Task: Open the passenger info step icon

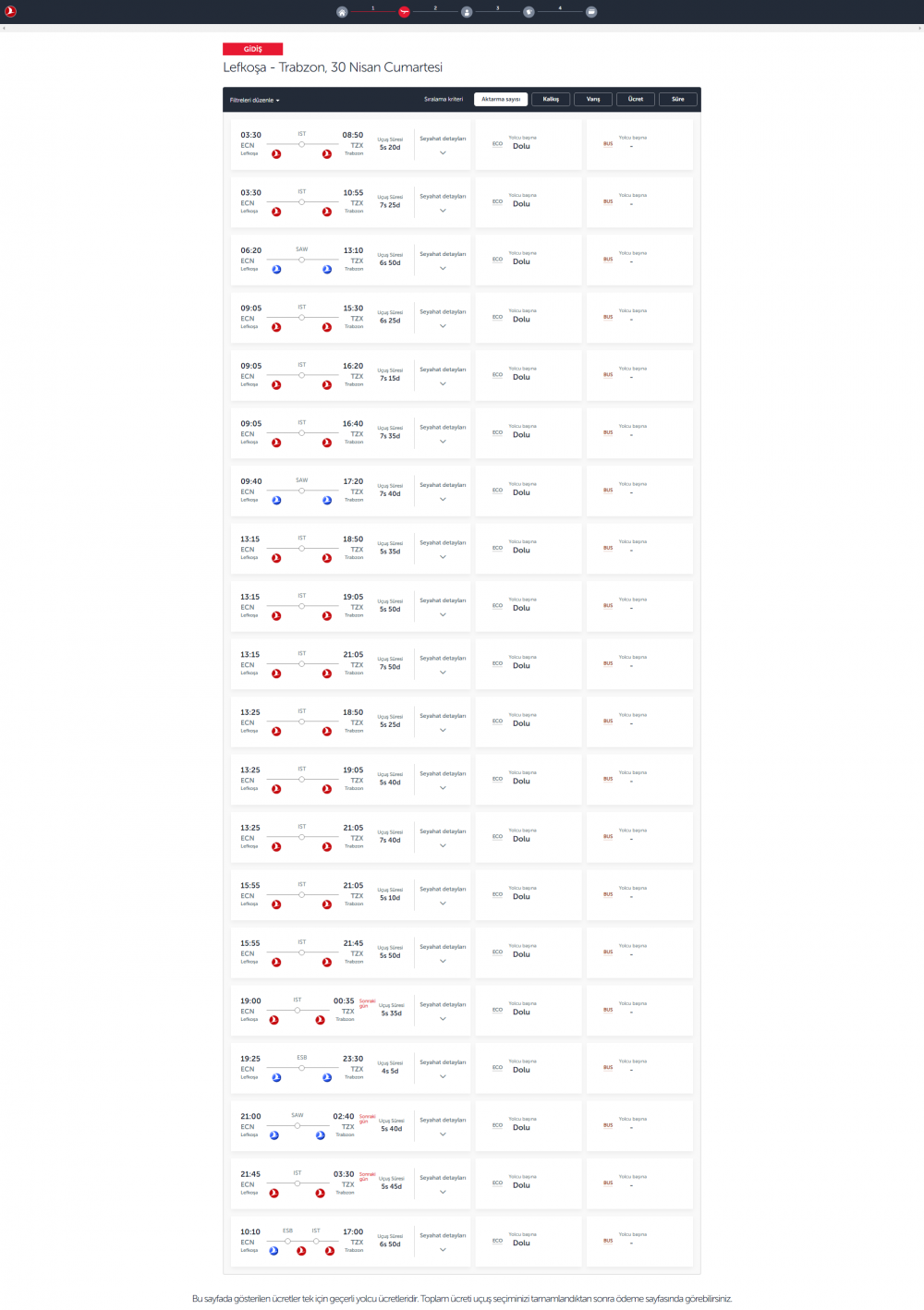Action: [x=466, y=13]
